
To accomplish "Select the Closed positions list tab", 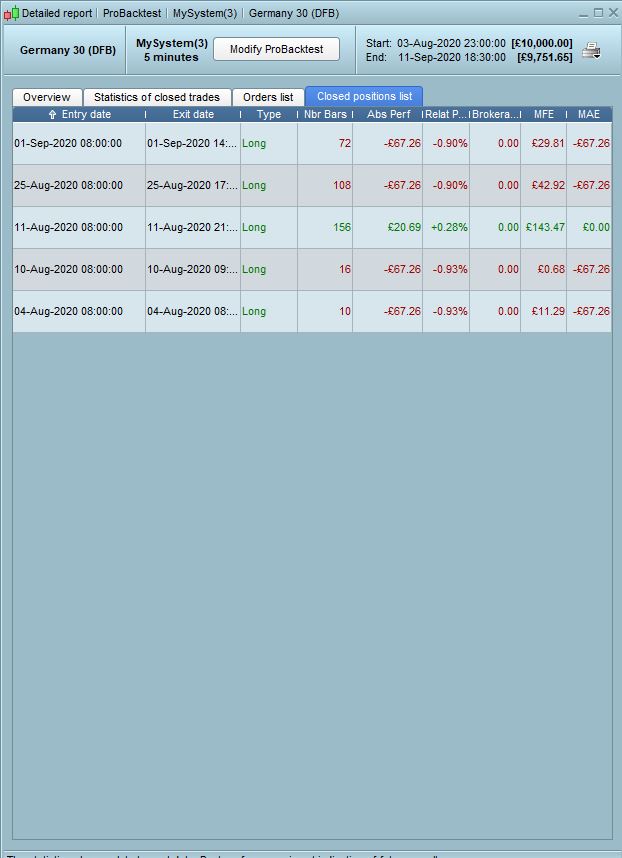I will pos(364,97).
